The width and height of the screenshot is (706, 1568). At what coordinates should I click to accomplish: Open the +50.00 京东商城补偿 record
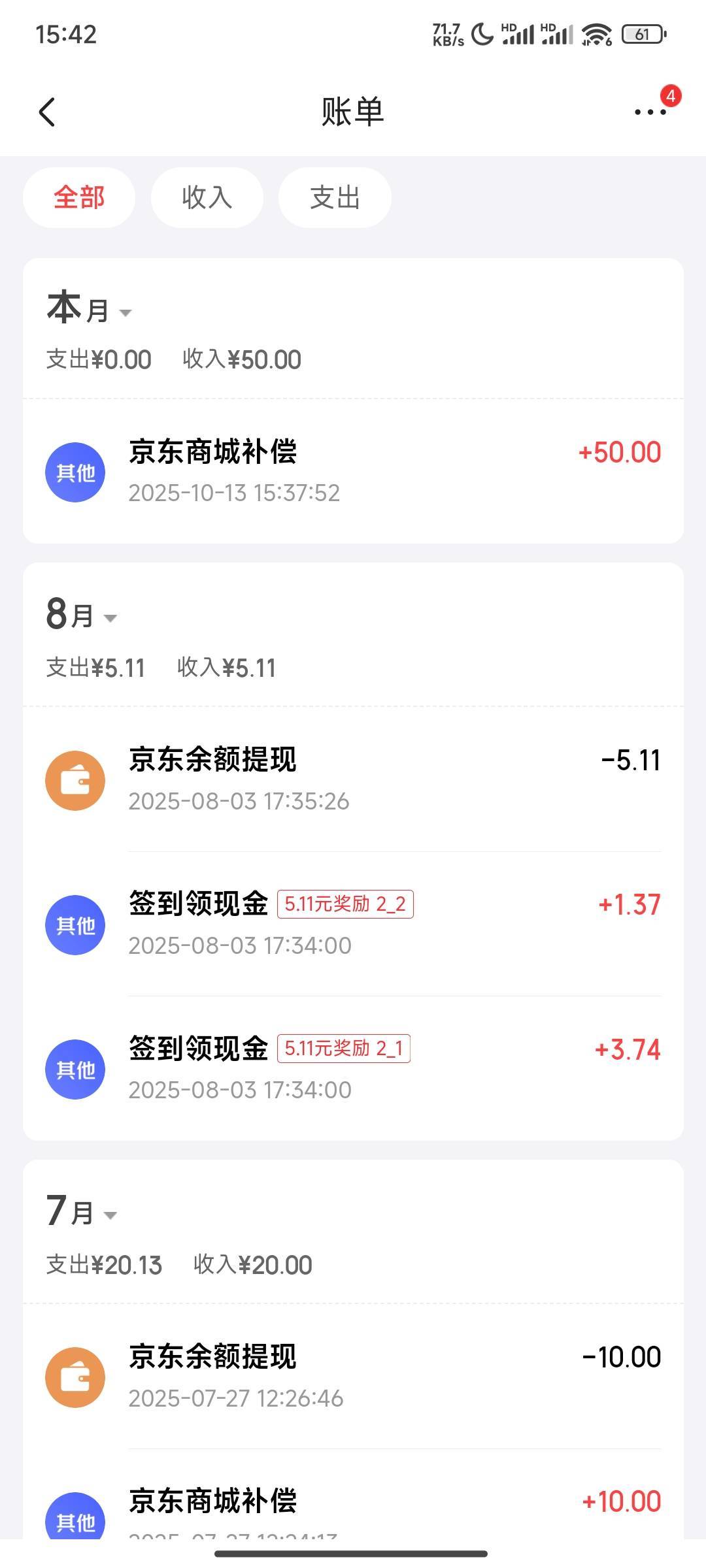[353, 471]
